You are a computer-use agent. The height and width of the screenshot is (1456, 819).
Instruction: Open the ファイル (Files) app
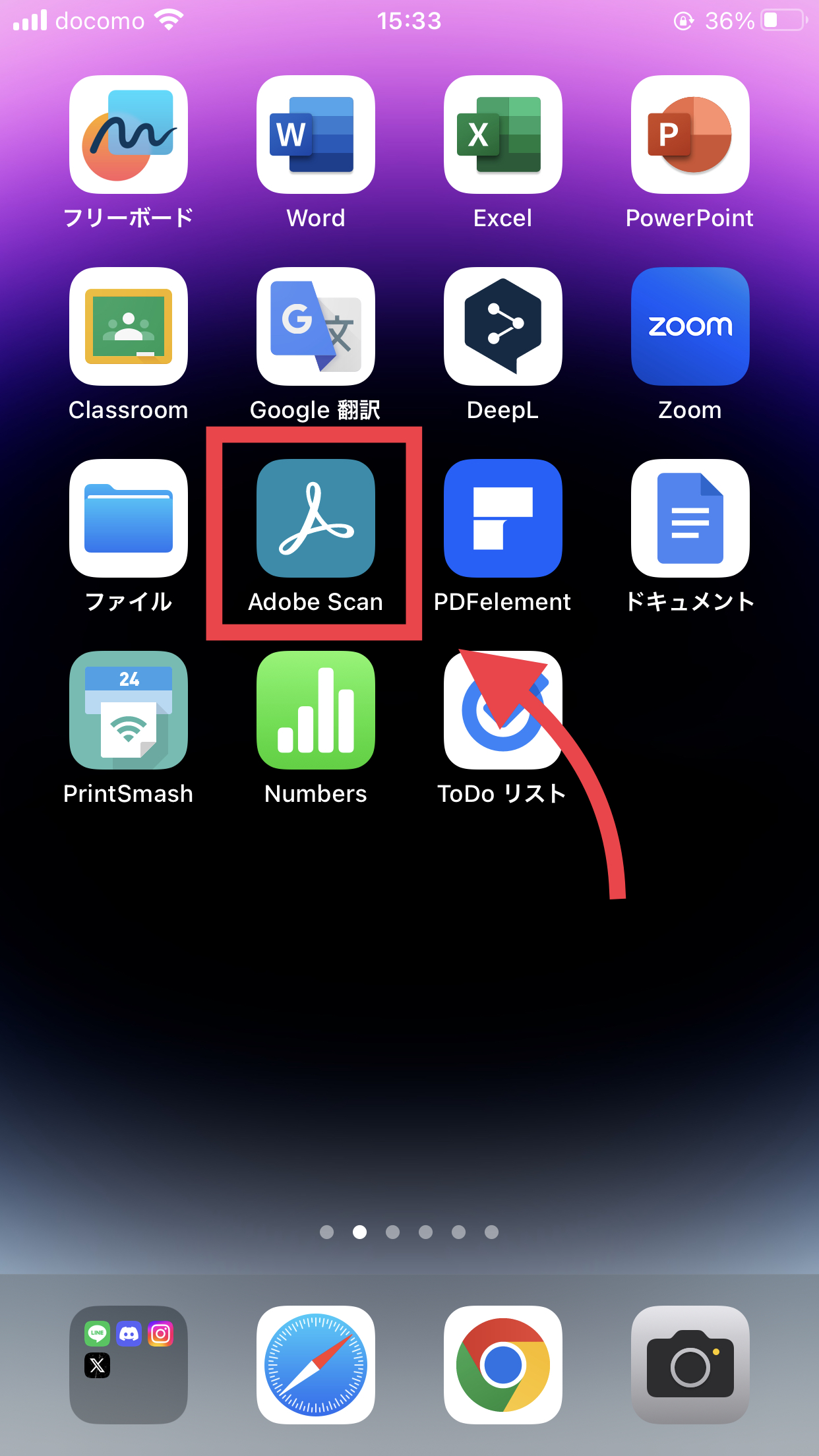click(x=129, y=518)
